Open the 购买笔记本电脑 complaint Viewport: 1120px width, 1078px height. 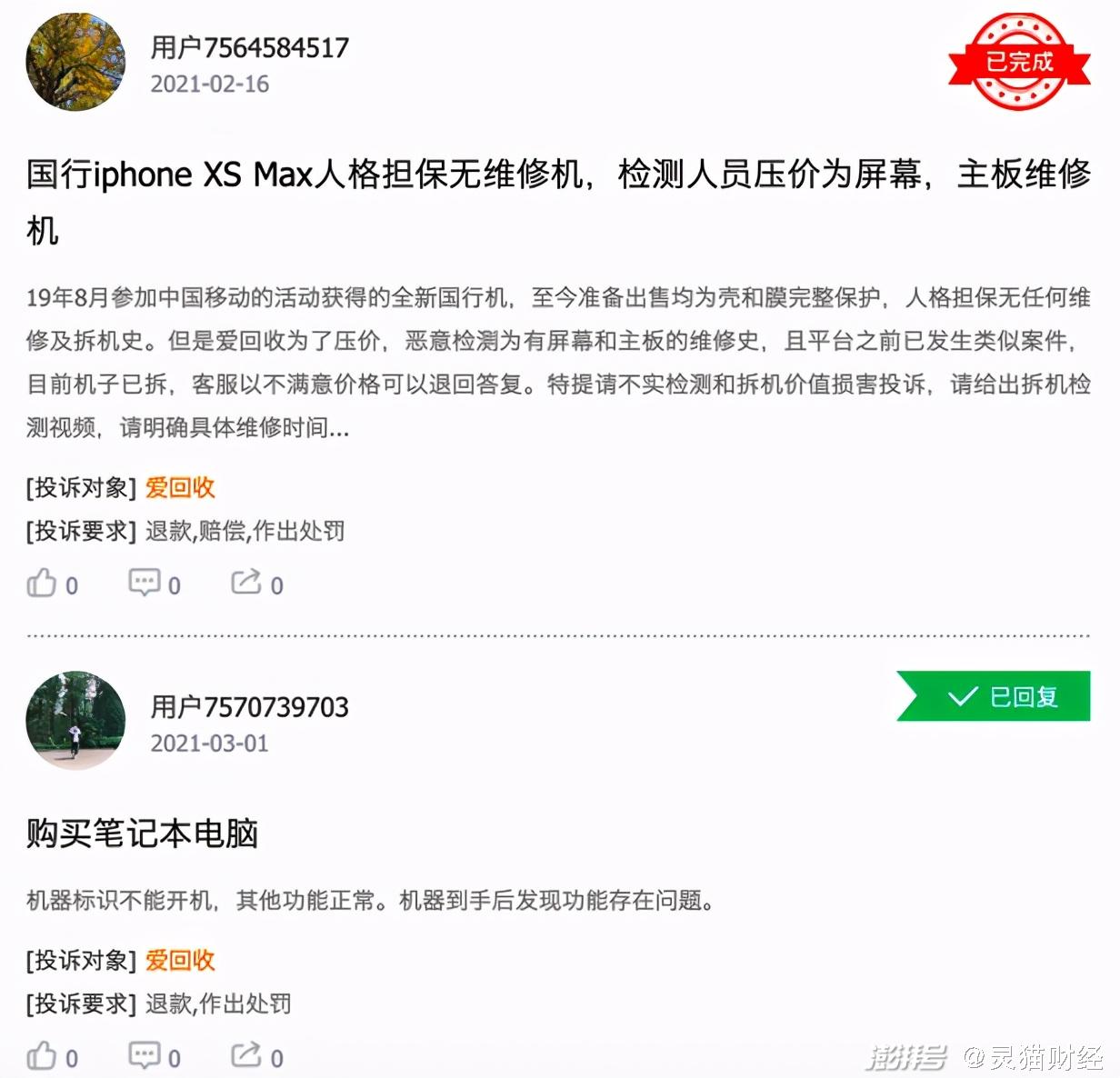(x=143, y=833)
